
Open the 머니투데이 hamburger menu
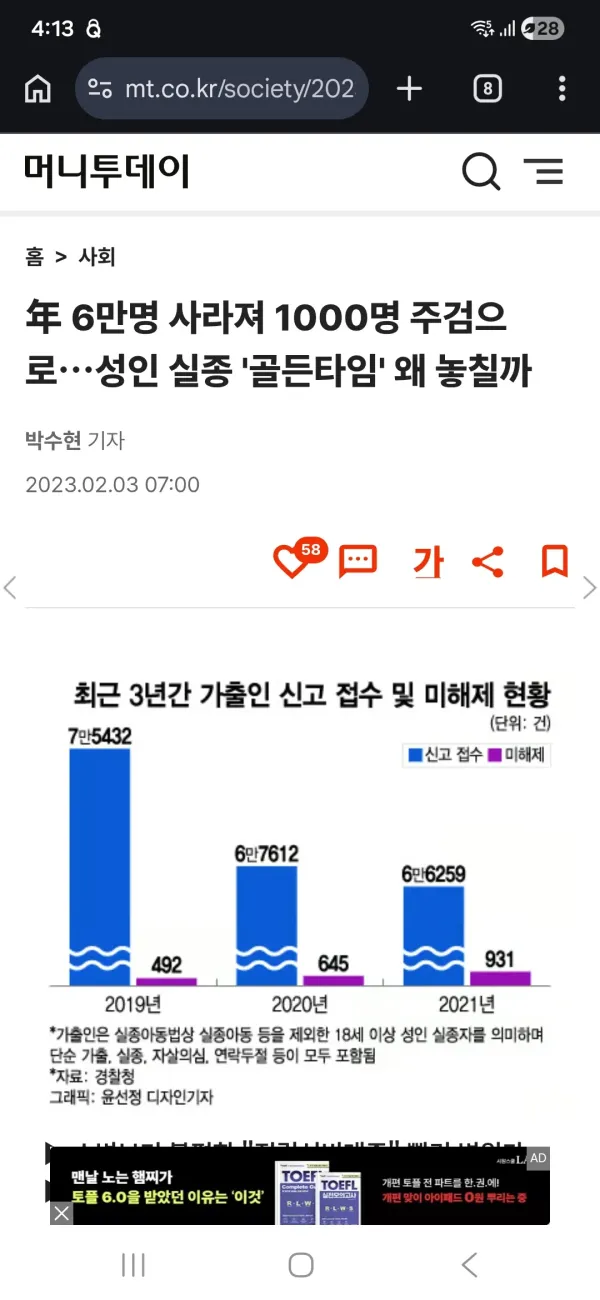point(544,172)
